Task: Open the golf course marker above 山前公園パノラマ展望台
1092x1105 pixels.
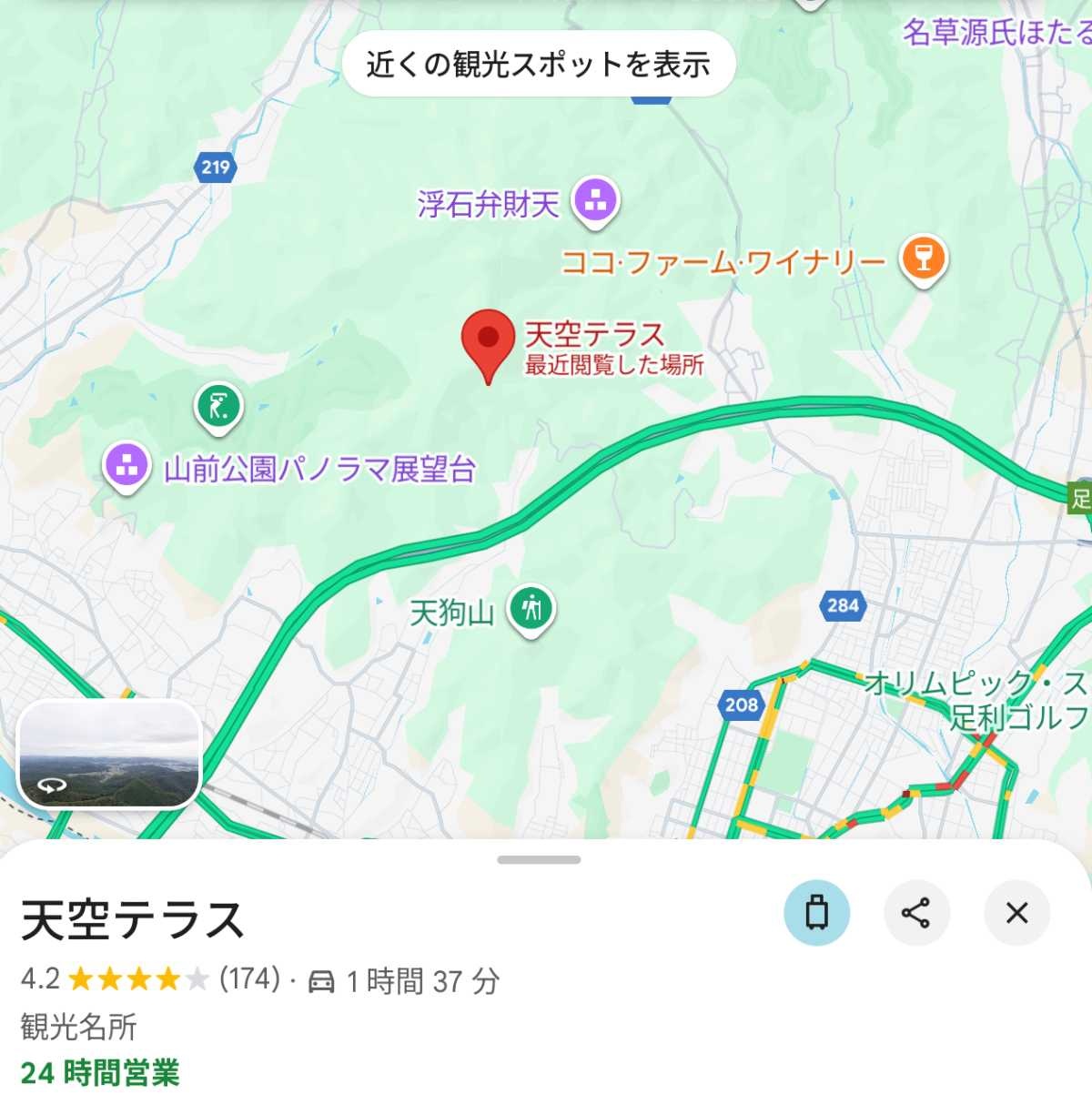Action: pos(218,406)
